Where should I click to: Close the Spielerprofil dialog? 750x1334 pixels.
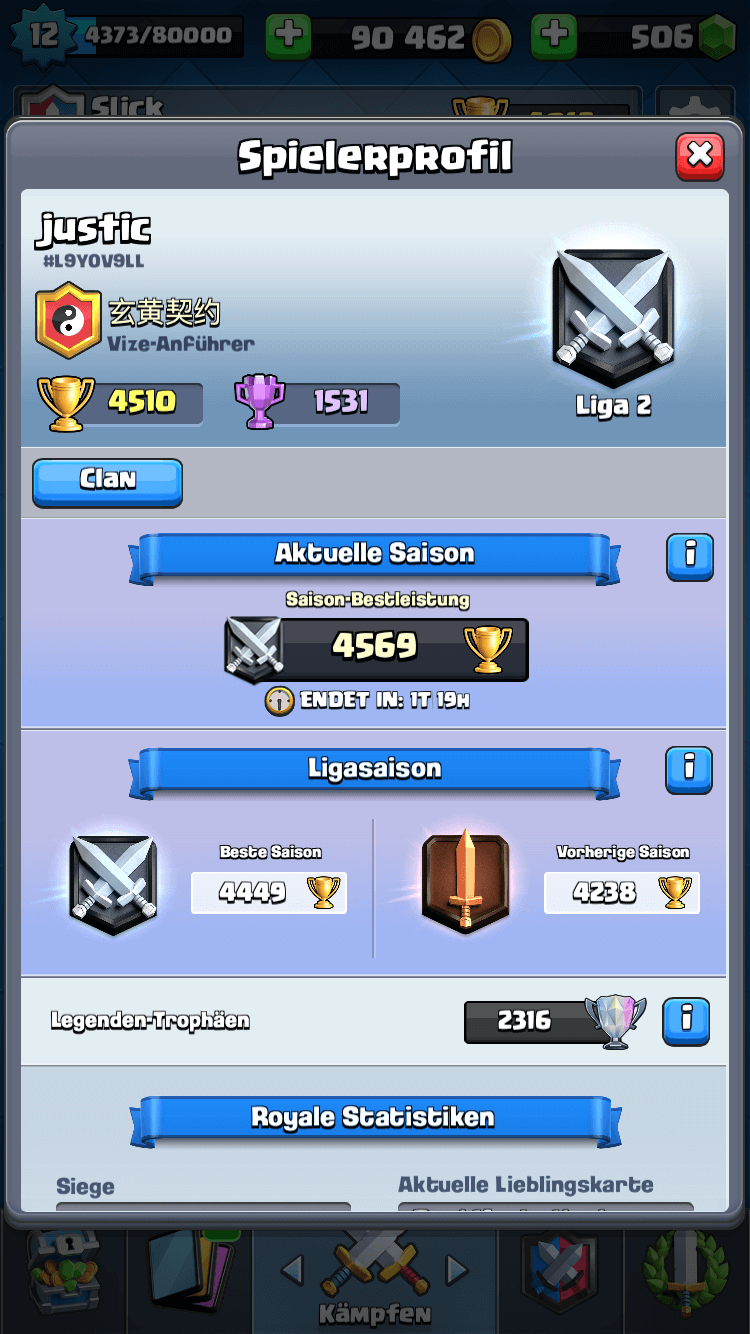click(x=700, y=156)
